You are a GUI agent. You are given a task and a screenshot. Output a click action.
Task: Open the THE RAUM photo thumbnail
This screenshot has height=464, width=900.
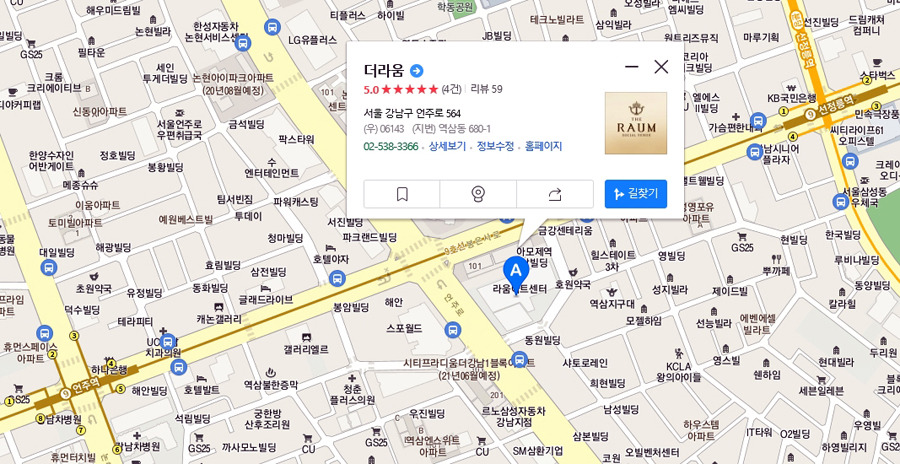pos(636,123)
